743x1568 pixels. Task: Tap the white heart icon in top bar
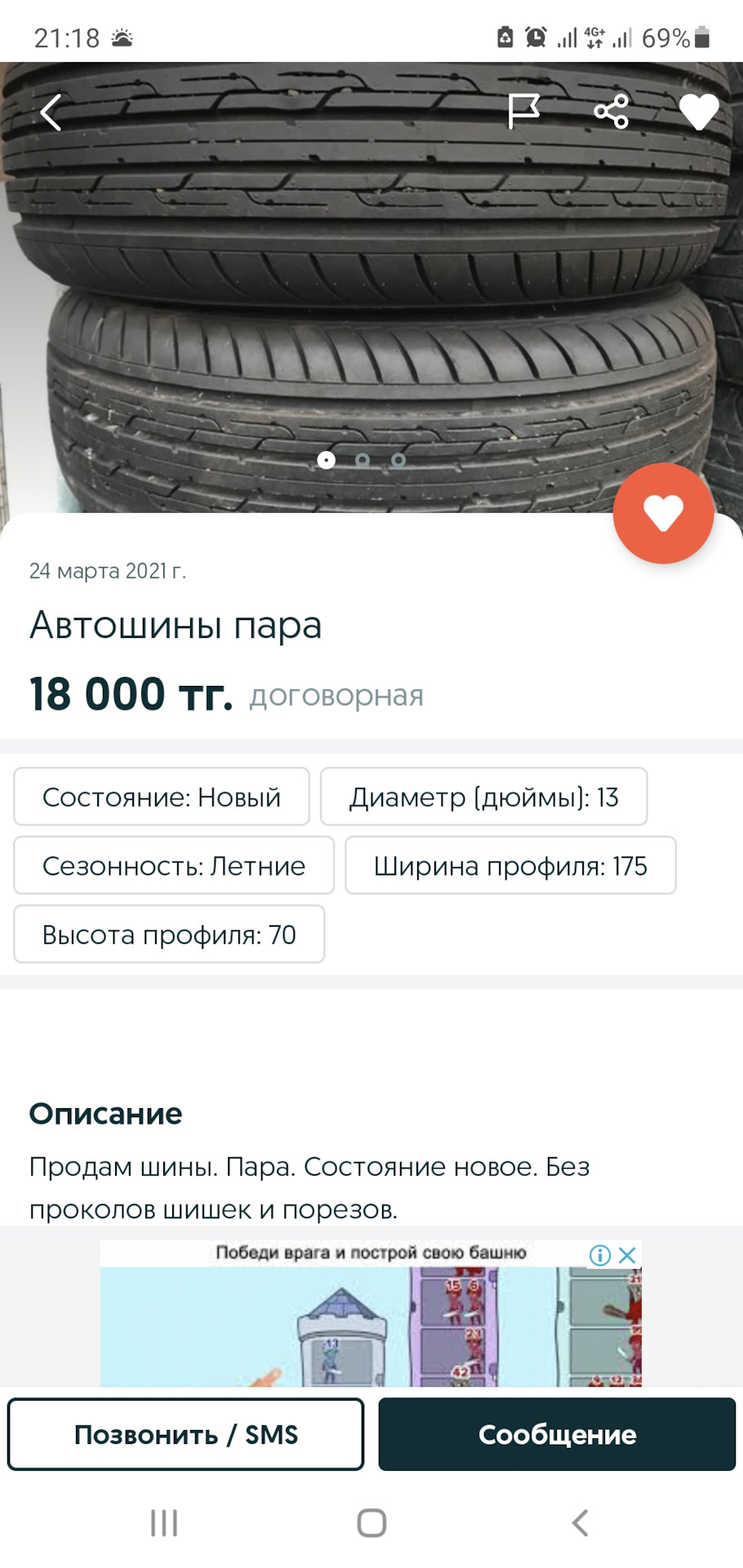pos(699,112)
